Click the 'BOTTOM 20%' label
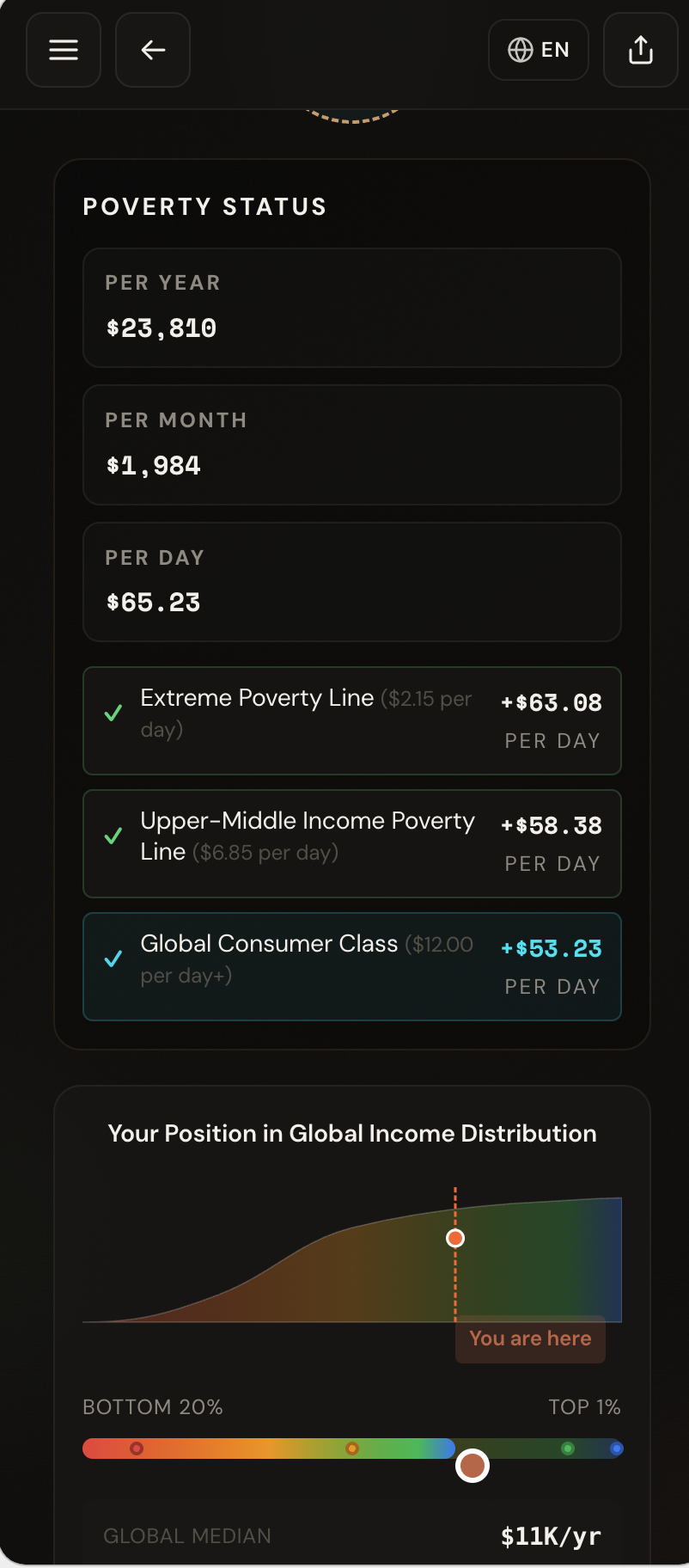The height and width of the screenshot is (1568, 689). tap(152, 1406)
